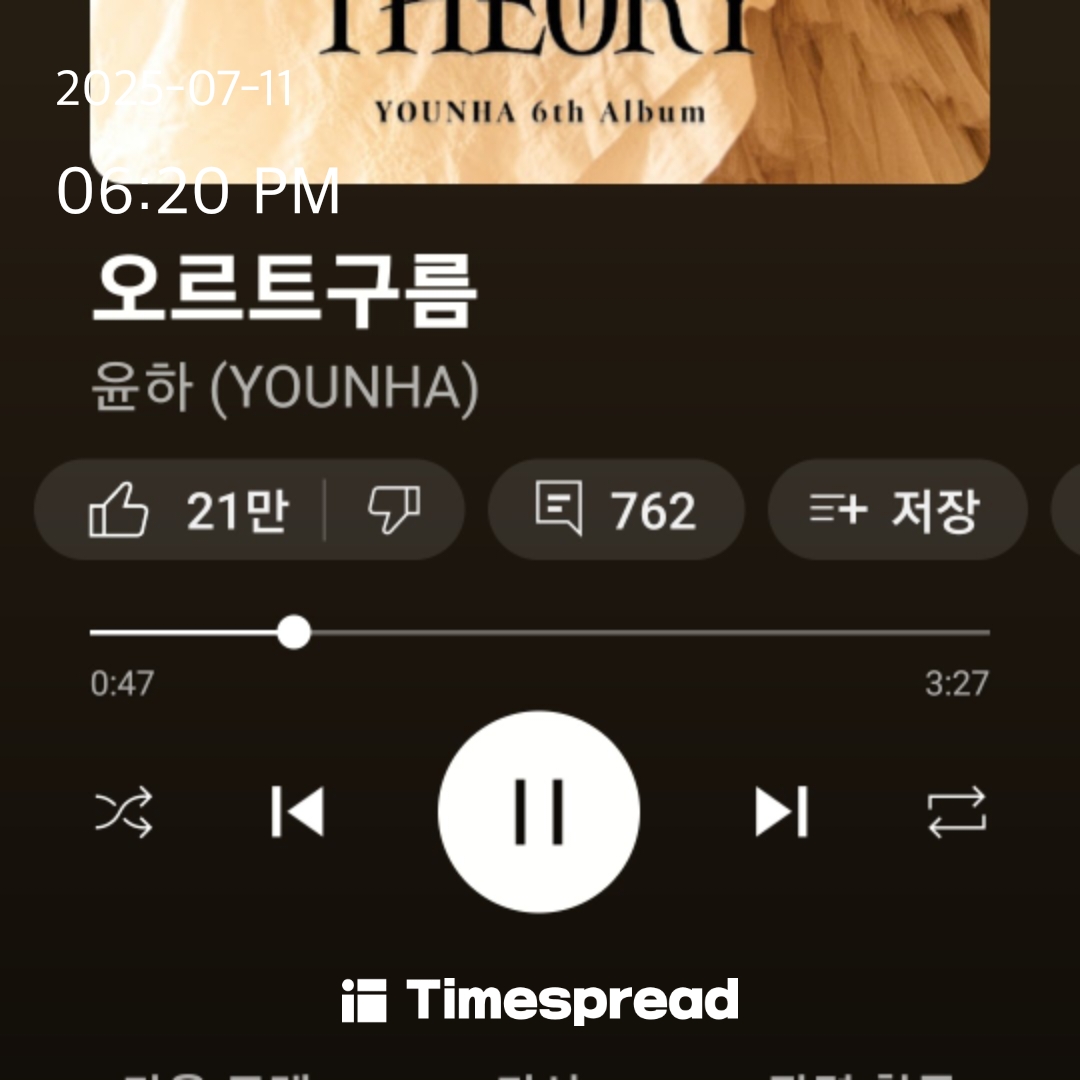Go back to previous track
1080x1080 pixels.
[297, 811]
